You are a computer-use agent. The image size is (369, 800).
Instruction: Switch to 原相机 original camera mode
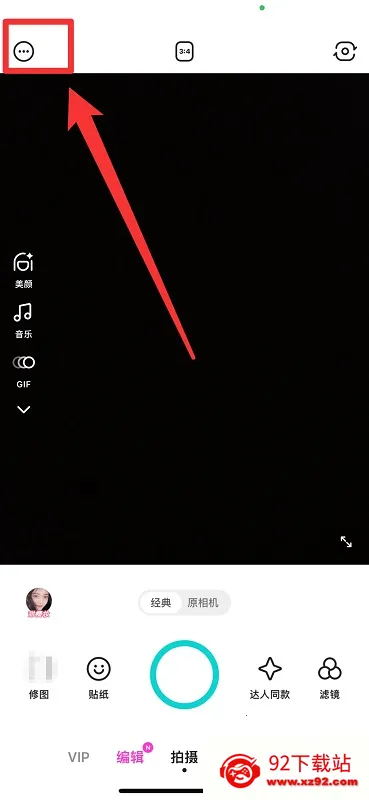tap(204, 603)
